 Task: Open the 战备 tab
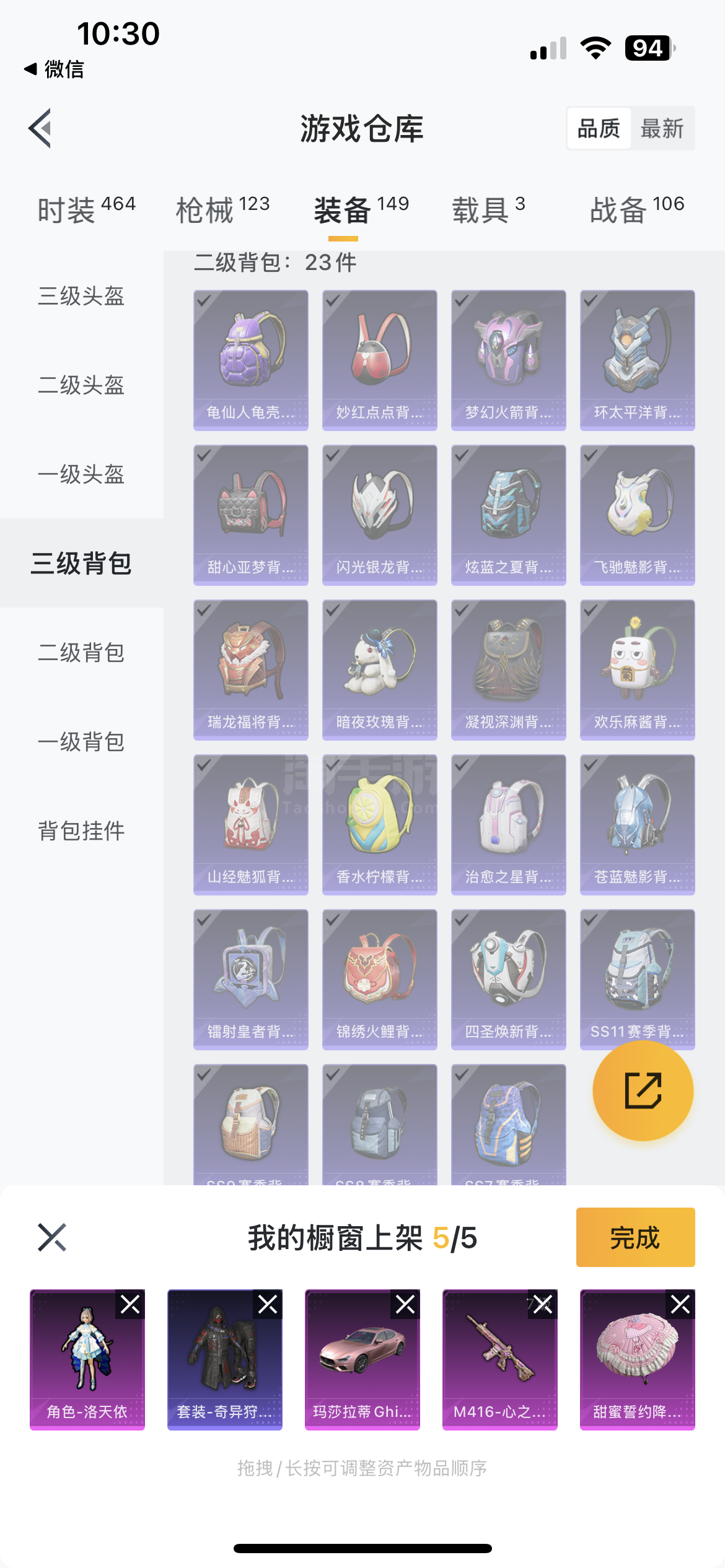coord(637,209)
